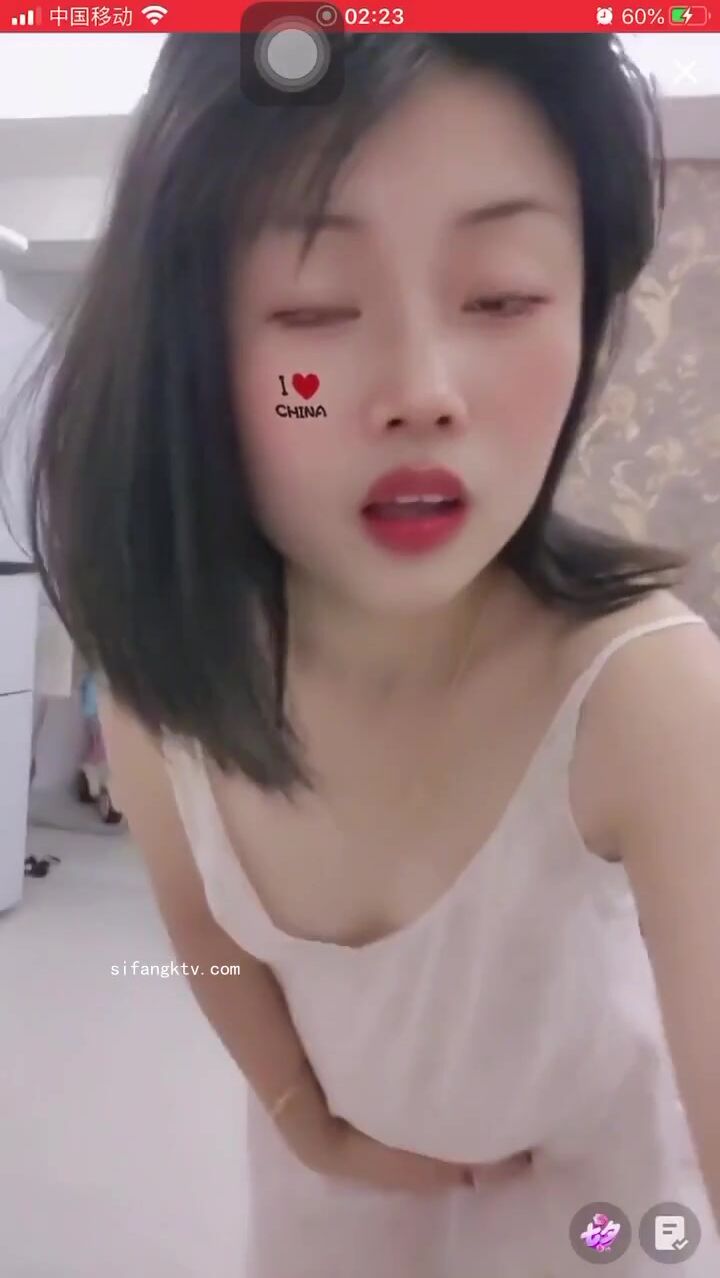Screen dimensions: 720x1278
Task: Open the Qixi festival event icon
Action: click(x=600, y=1232)
